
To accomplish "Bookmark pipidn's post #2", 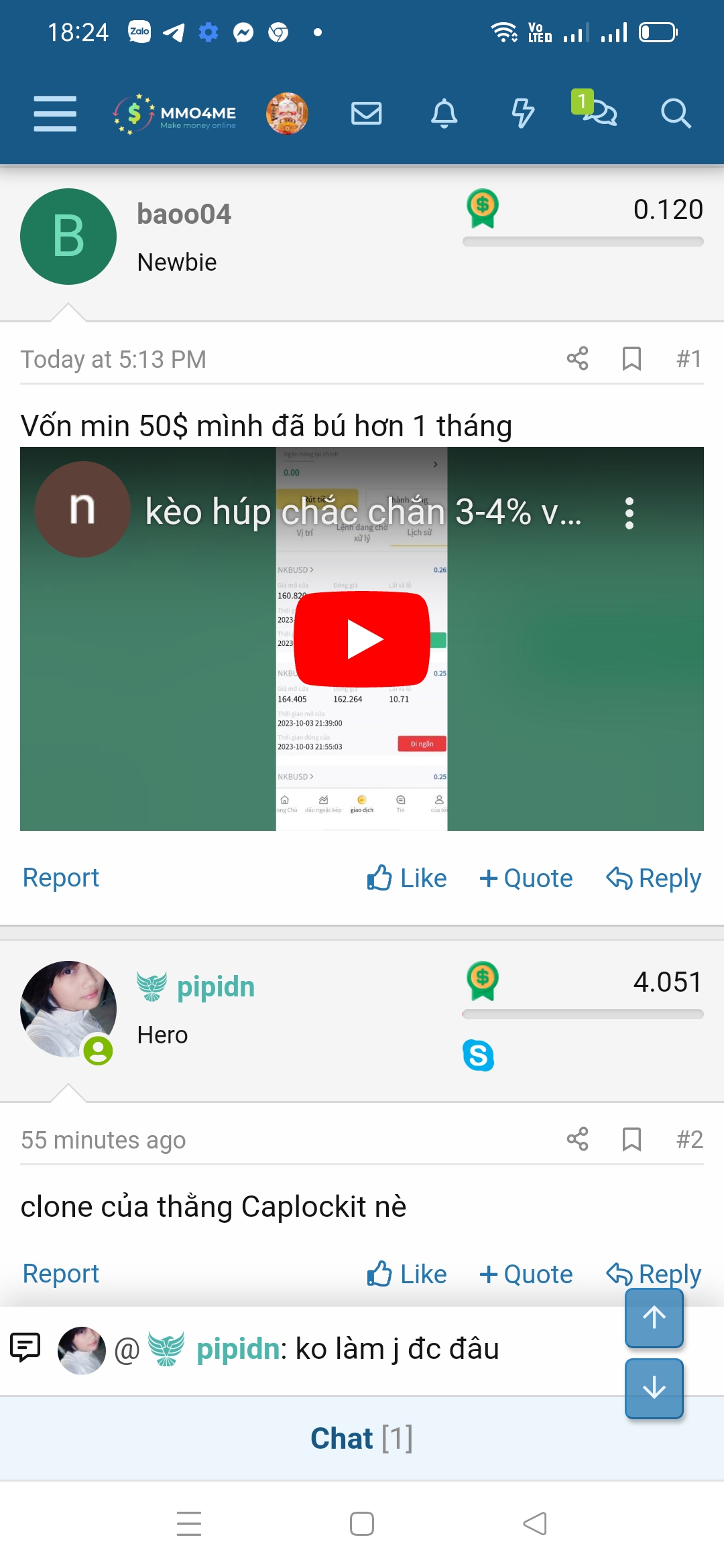I will pyautogui.click(x=631, y=1139).
